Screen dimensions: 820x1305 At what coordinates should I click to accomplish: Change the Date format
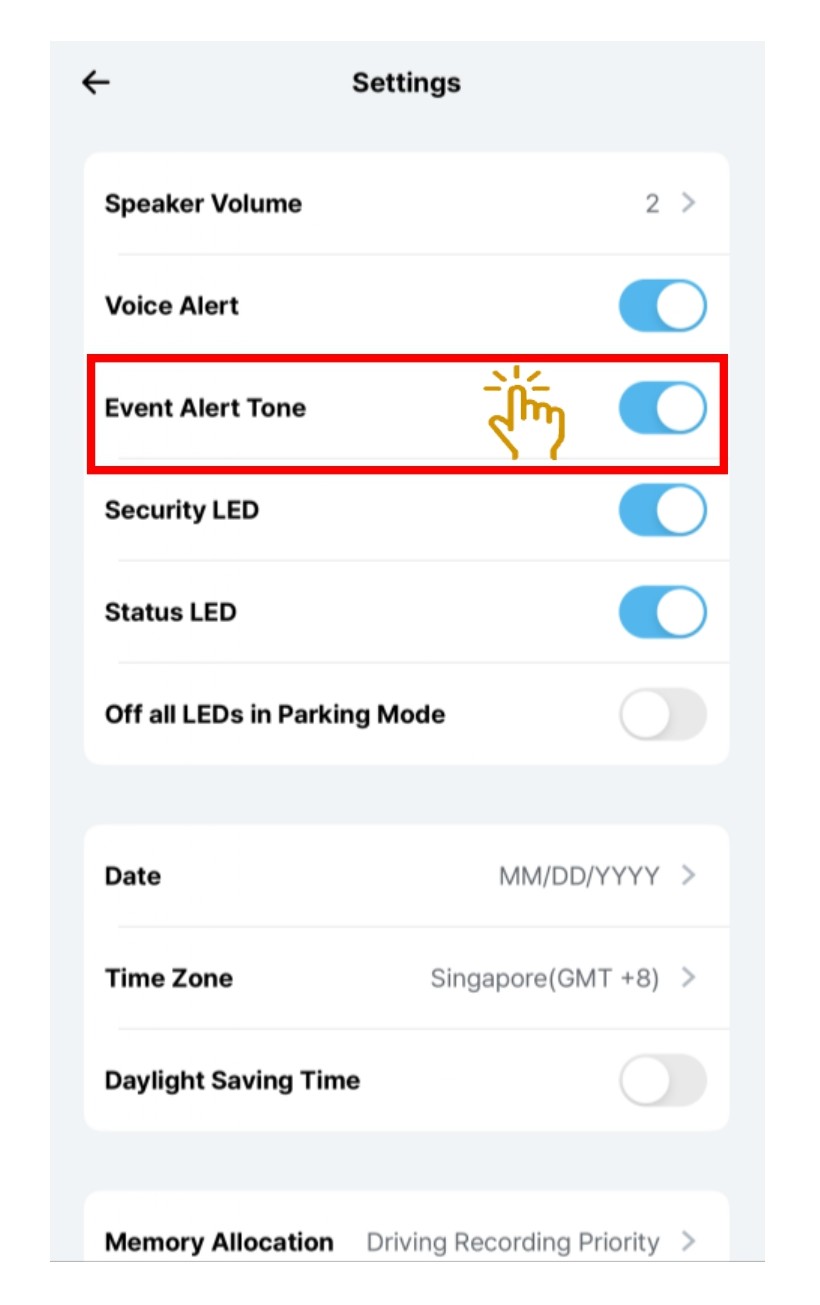406,876
